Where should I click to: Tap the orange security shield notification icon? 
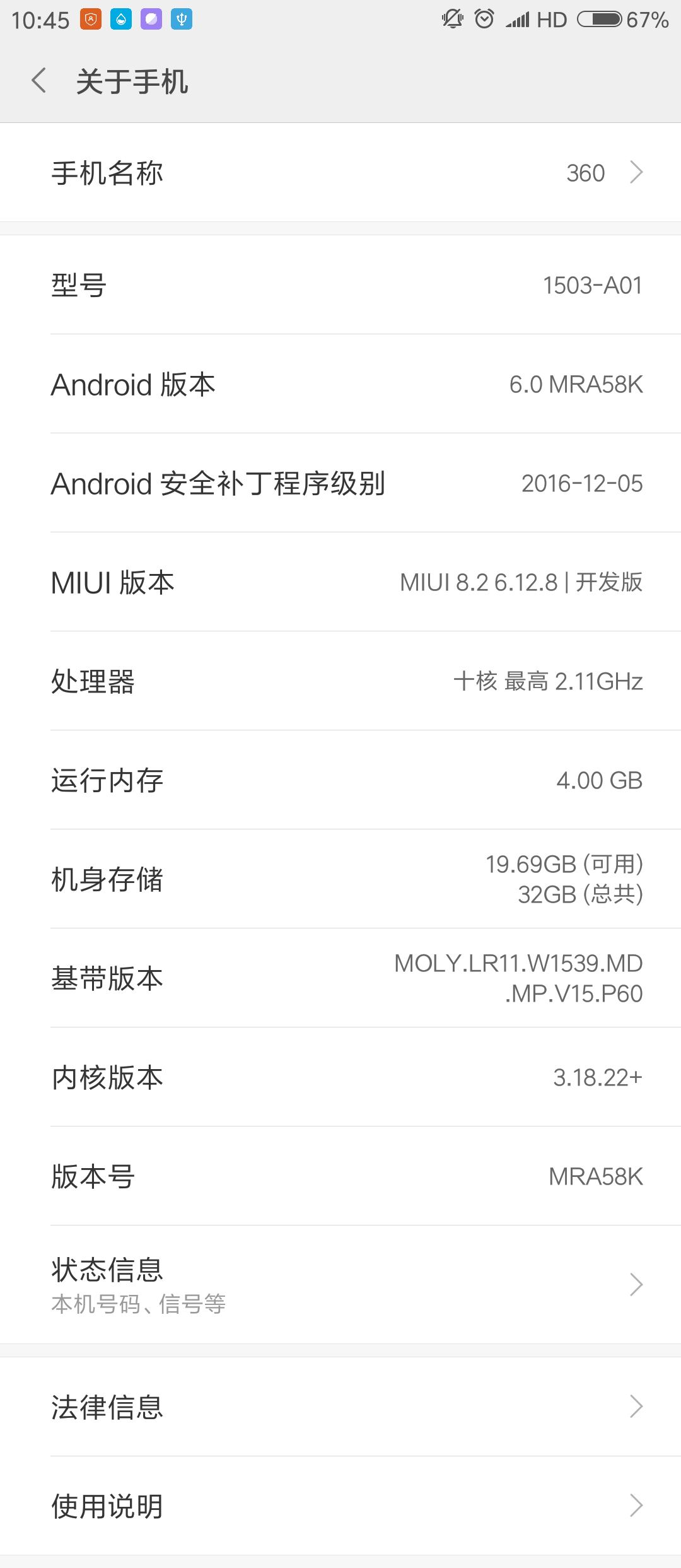(x=90, y=19)
